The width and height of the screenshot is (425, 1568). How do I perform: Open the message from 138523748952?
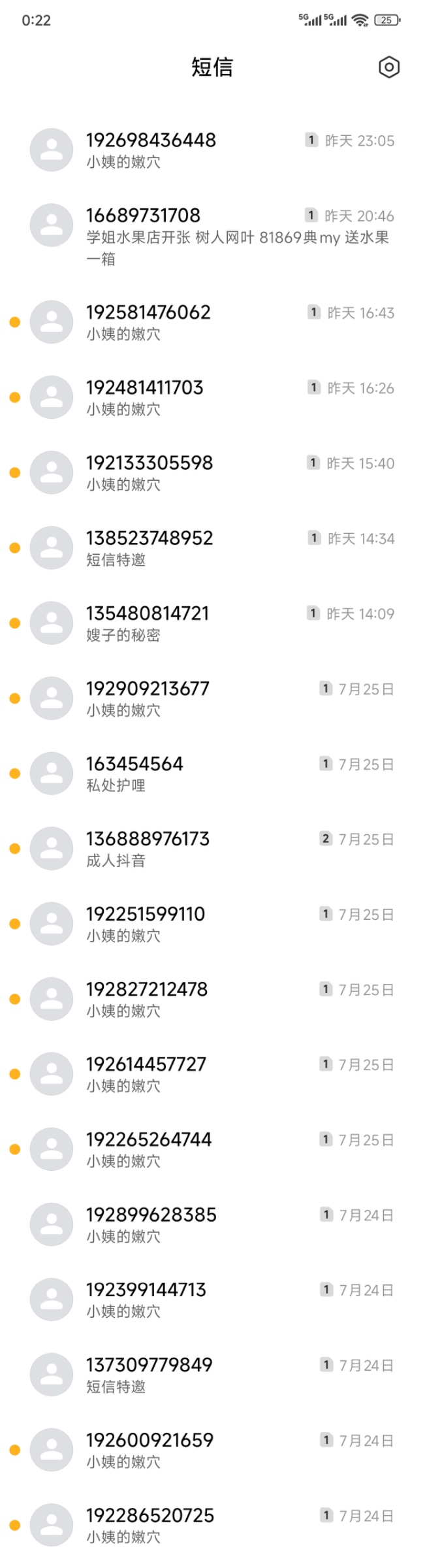(x=212, y=547)
